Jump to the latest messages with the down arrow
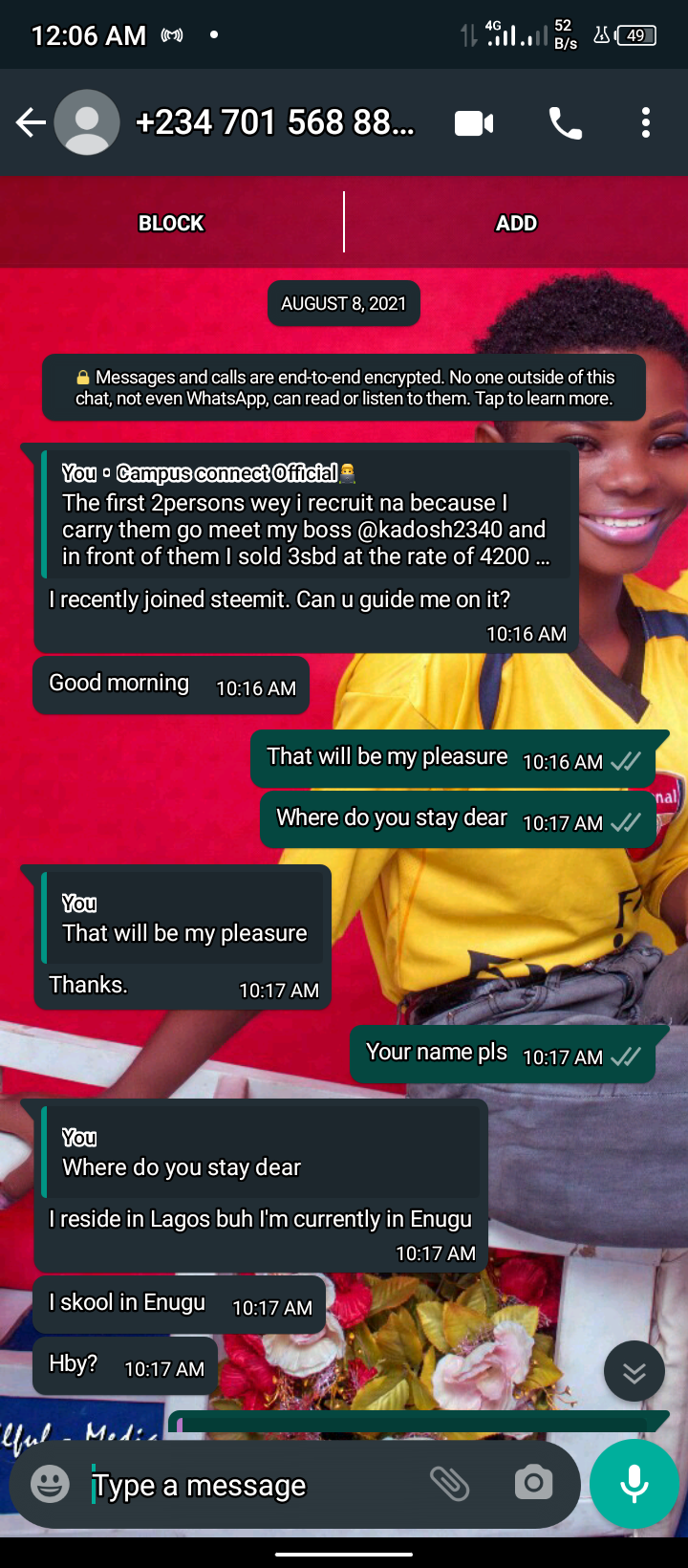Image resolution: width=688 pixels, height=1568 pixels. pos(634,1372)
